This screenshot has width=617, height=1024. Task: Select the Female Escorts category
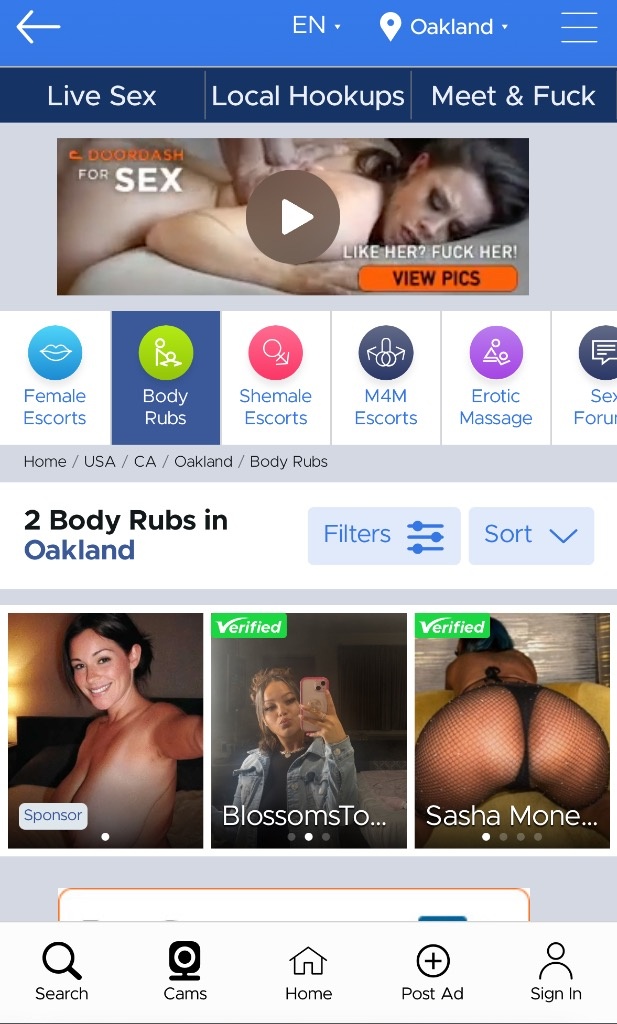tap(55, 377)
